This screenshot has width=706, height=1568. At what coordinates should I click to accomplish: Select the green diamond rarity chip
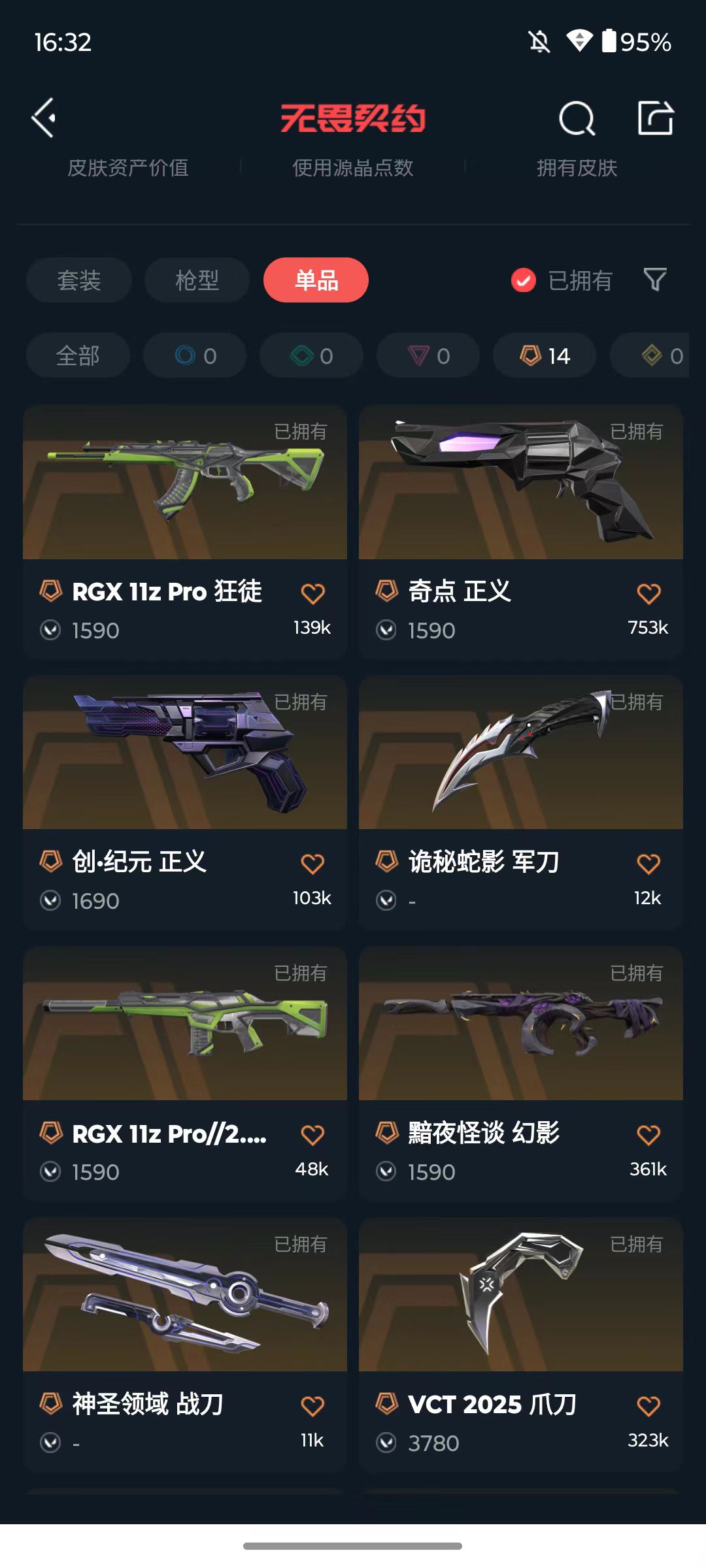click(x=311, y=355)
